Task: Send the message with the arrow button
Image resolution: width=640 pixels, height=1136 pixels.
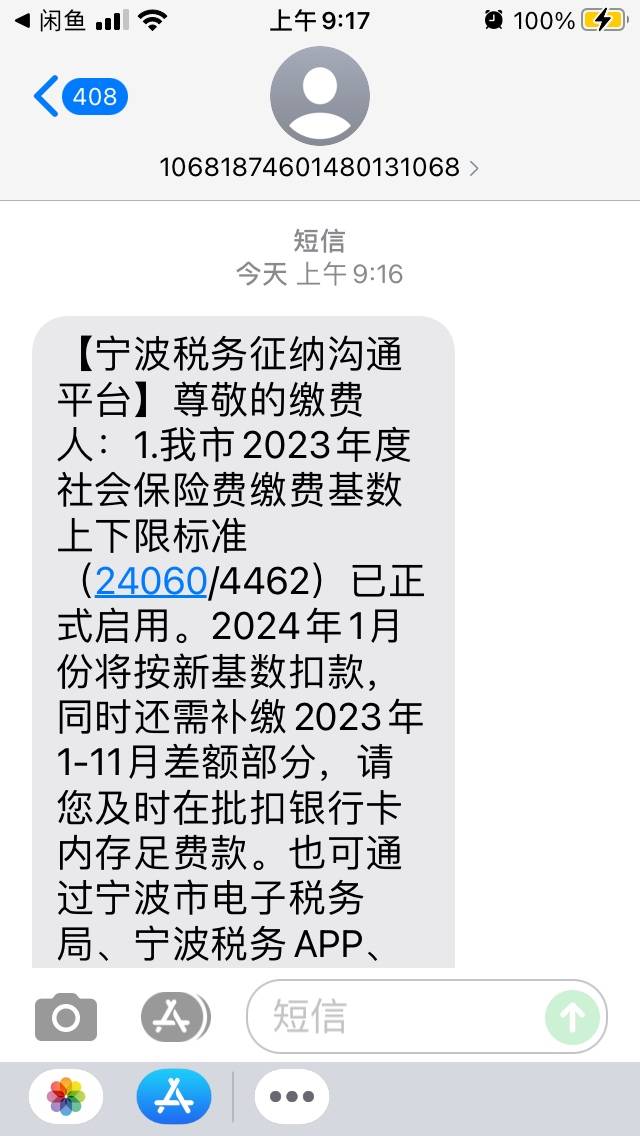Action: coord(573,1019)
